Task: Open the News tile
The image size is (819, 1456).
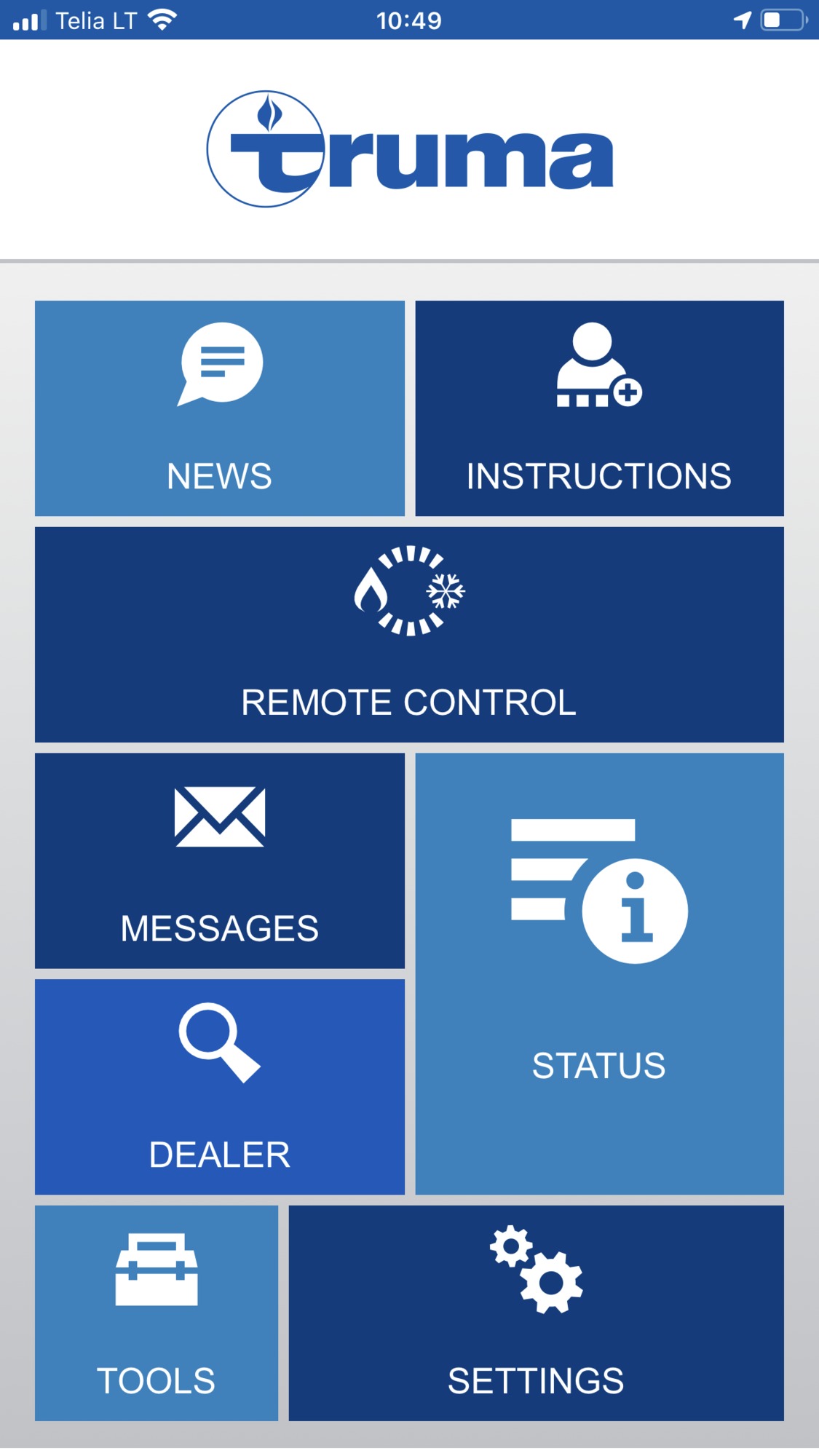Action: (220, 408)
